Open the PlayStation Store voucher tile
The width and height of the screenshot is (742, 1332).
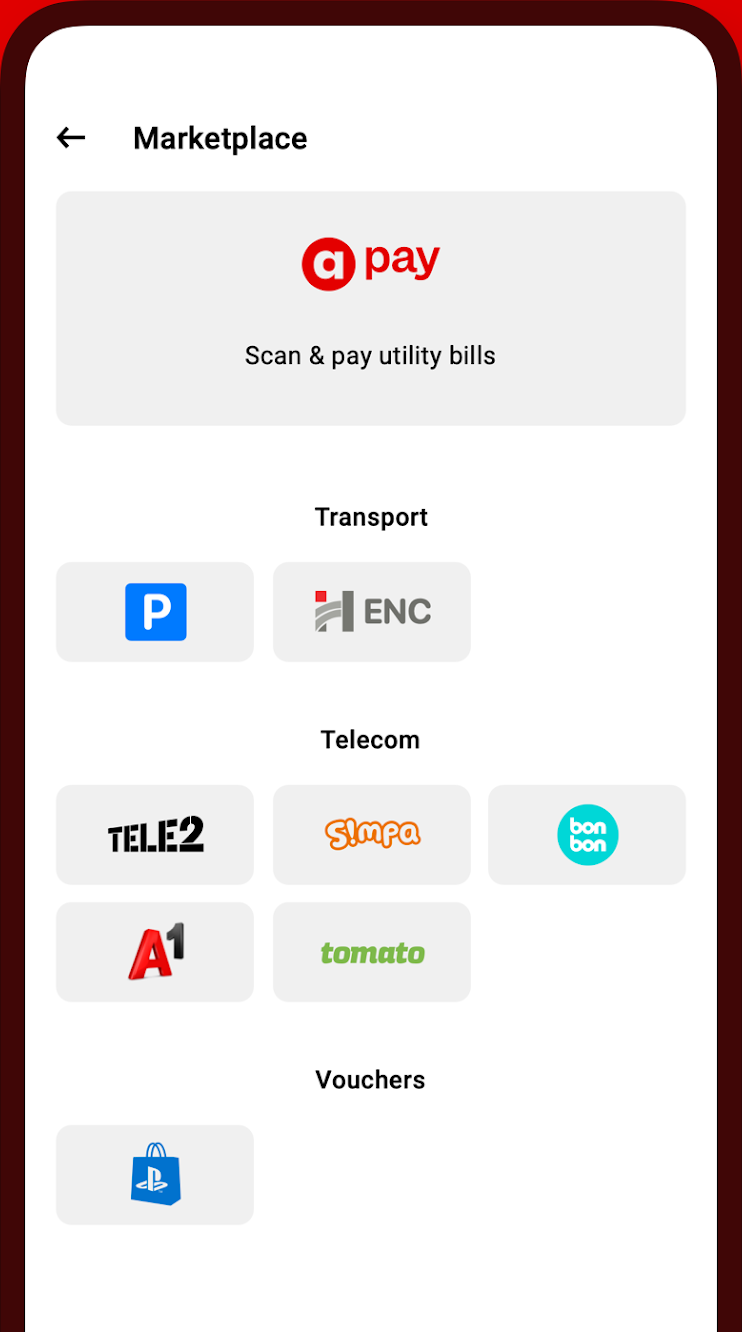155,1175
